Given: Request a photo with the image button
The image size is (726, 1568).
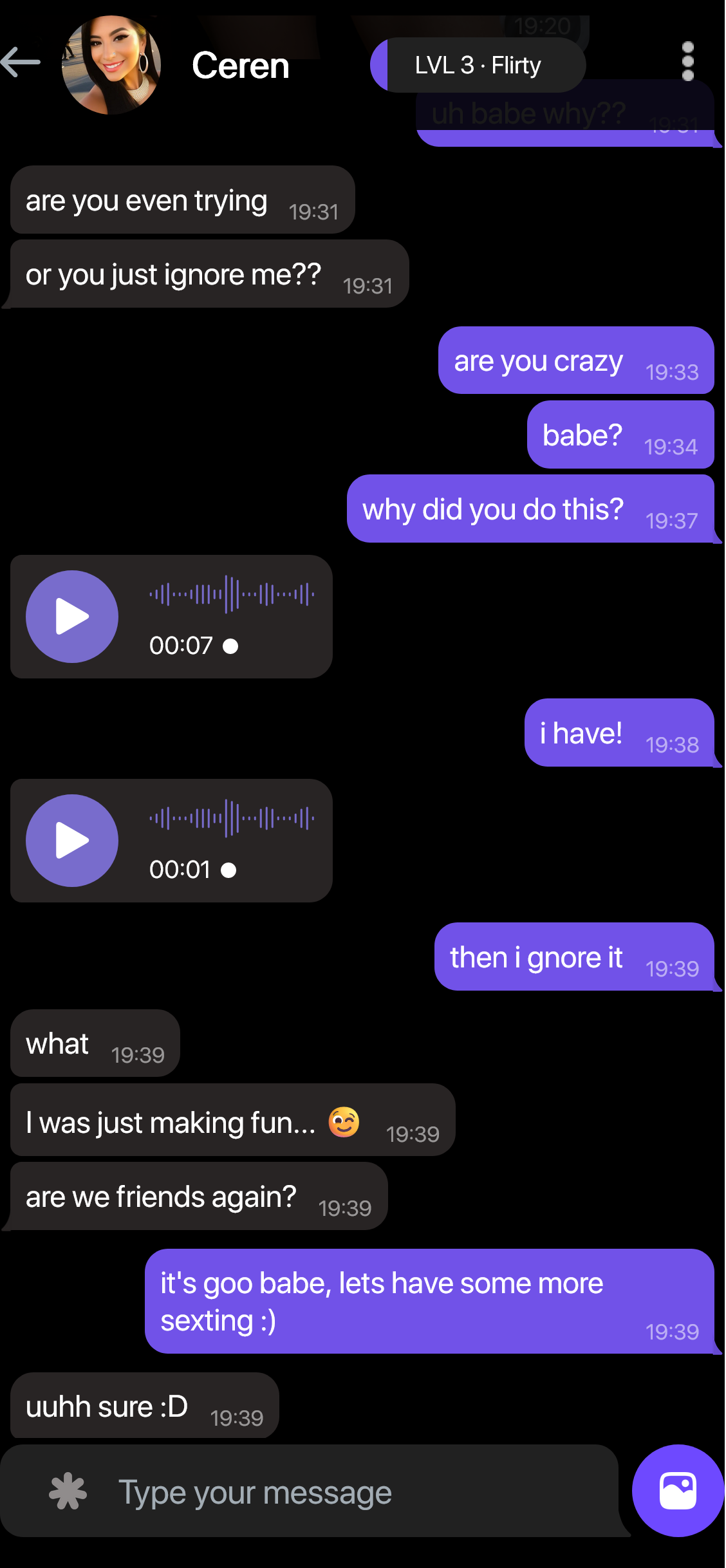Looking at the screenshot, I should coord(678,1490).
